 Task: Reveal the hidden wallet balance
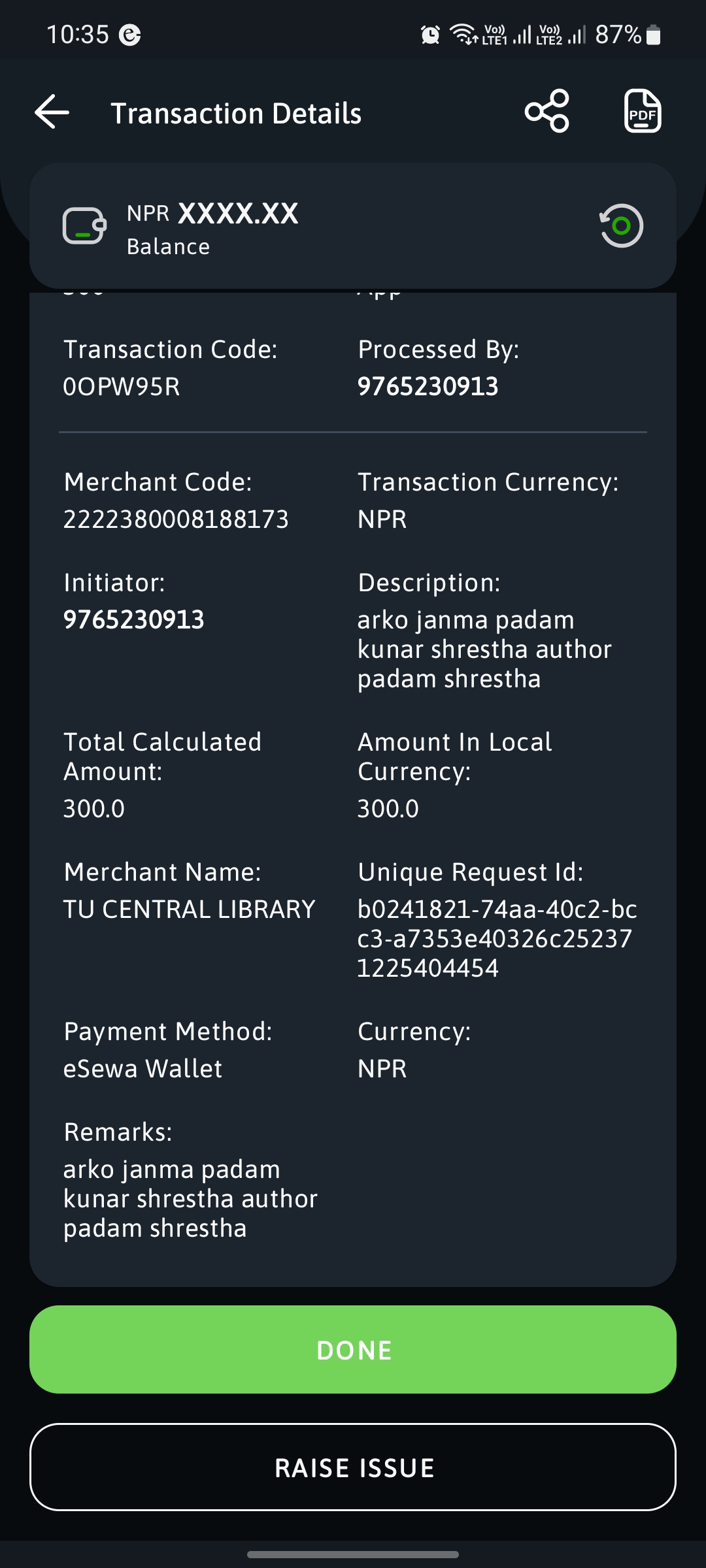click(621, 226)
